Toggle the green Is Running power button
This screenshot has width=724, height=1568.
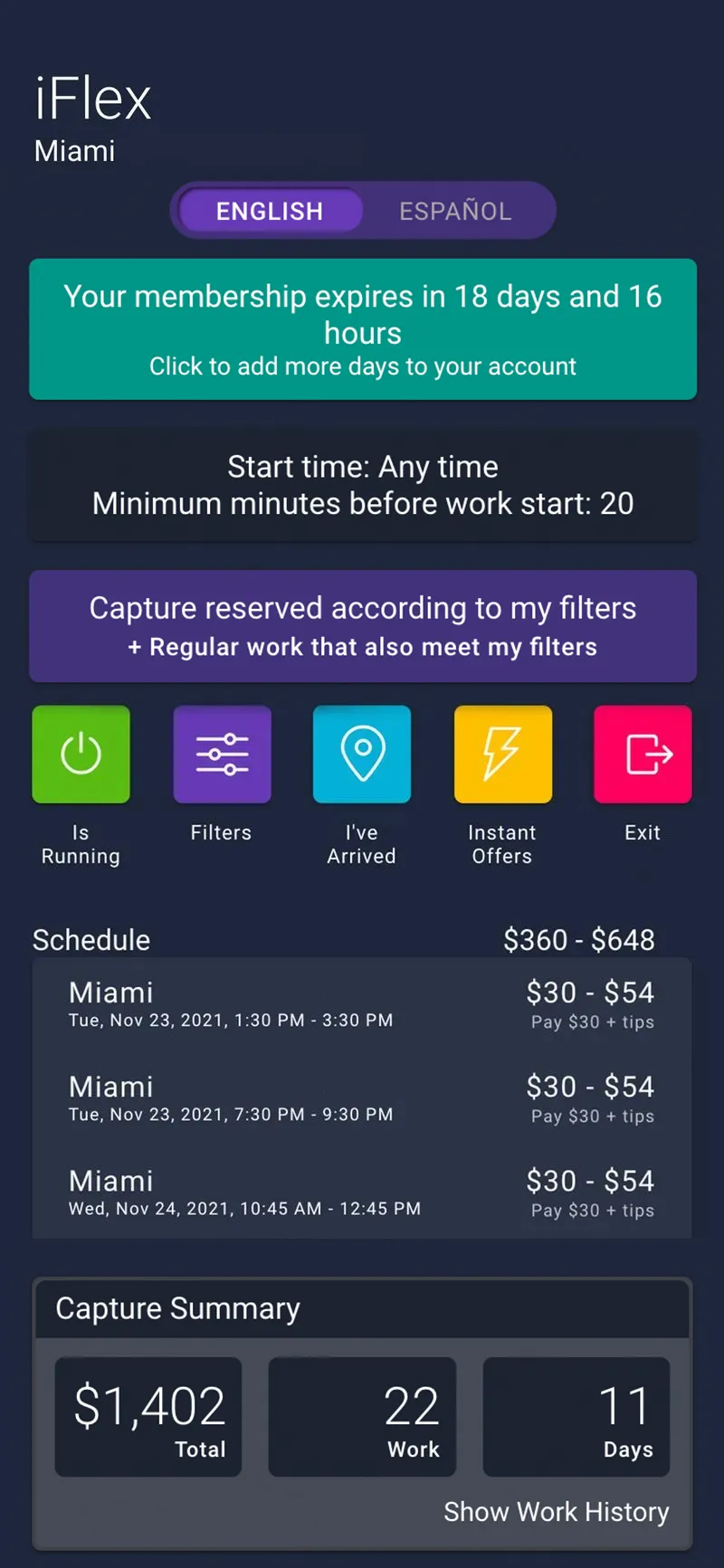tap(81, 754)
